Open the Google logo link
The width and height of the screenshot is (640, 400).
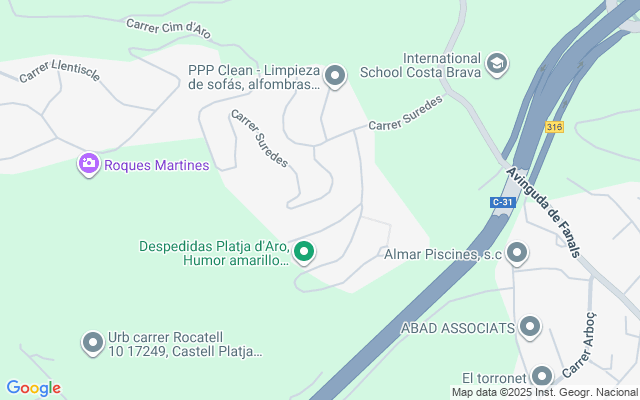tap(33, 388)
